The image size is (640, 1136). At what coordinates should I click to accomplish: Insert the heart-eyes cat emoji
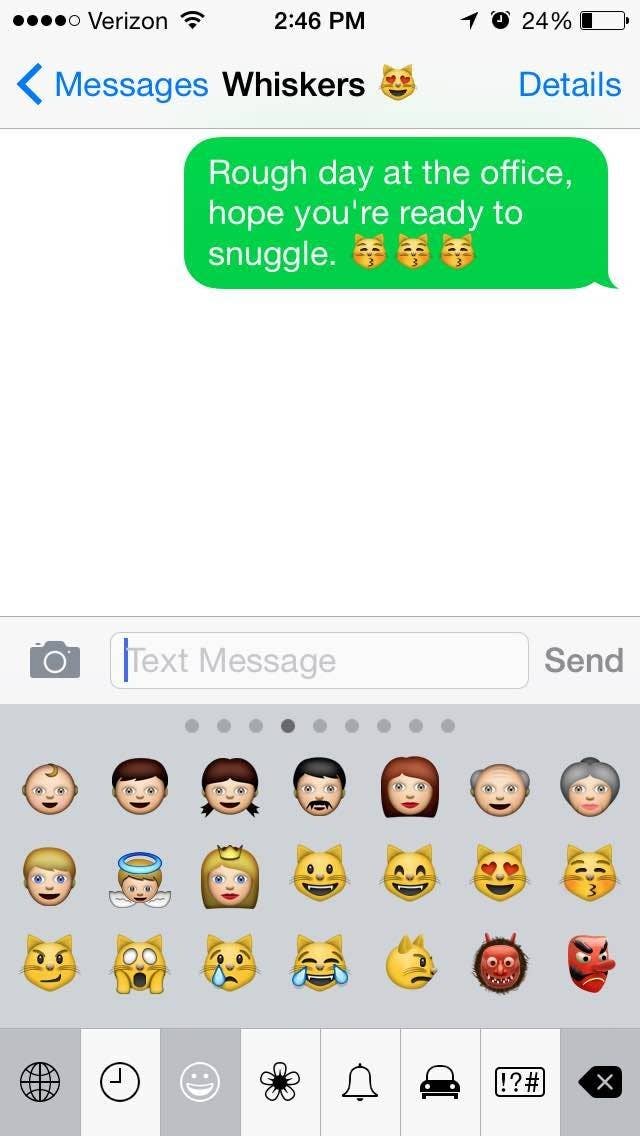pos(499,873)
